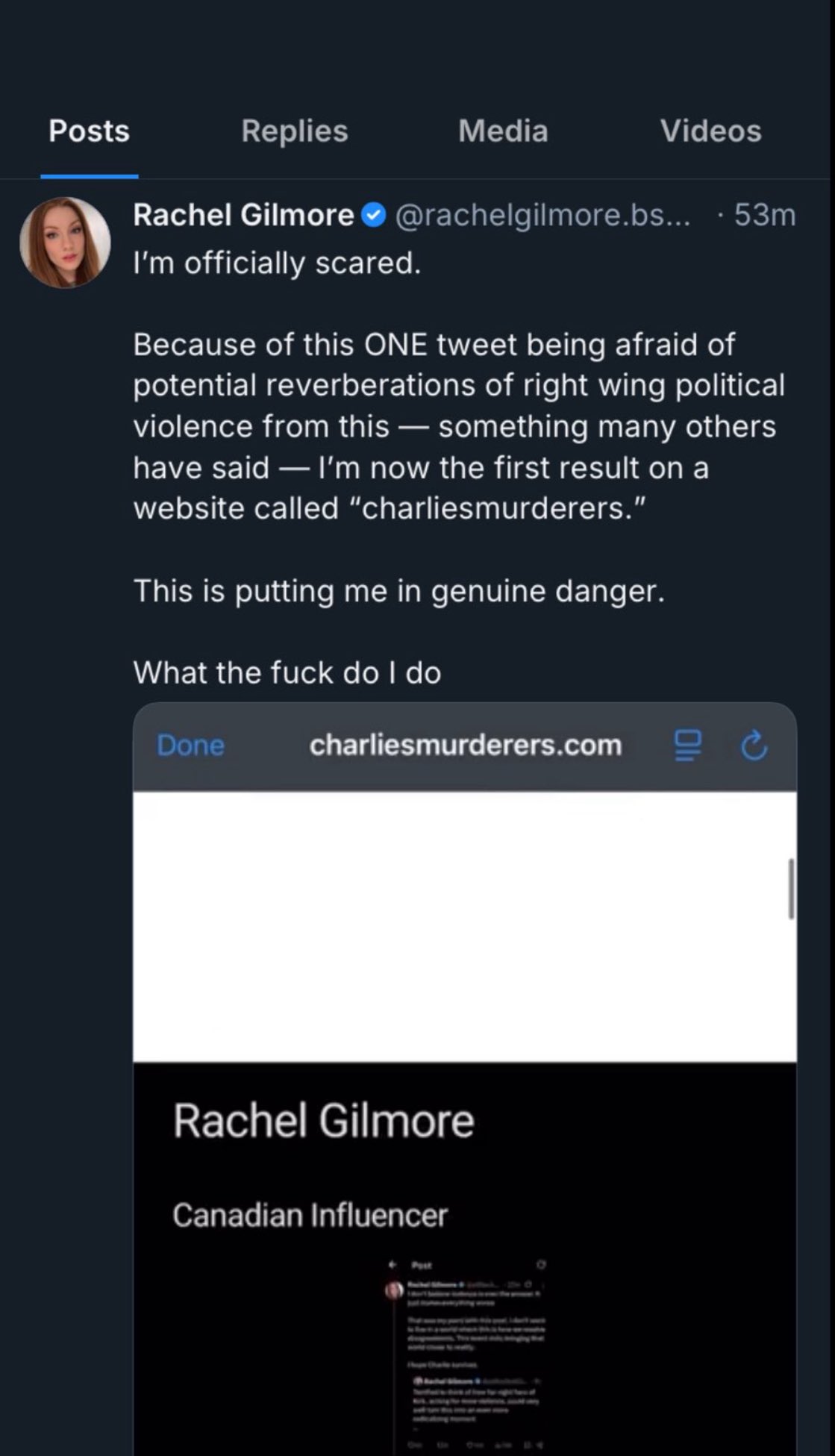Open Rachel Gilmore's profile avatar
This screenshot has width=835, height=1456.
(x=65, y=243)
